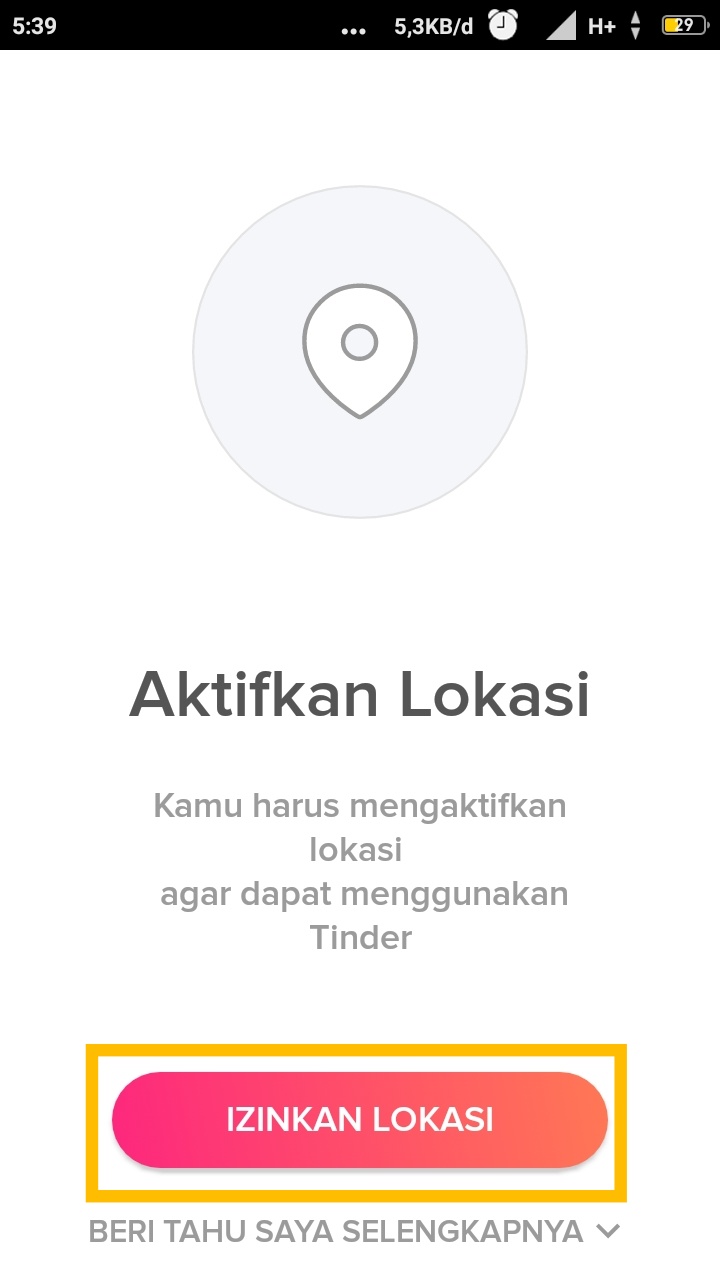Viewport: 720px width, 1280px height.
Task: Expand BERI TAHU SAYA SELENGKAPNYA
Action: click(354, 1231)
